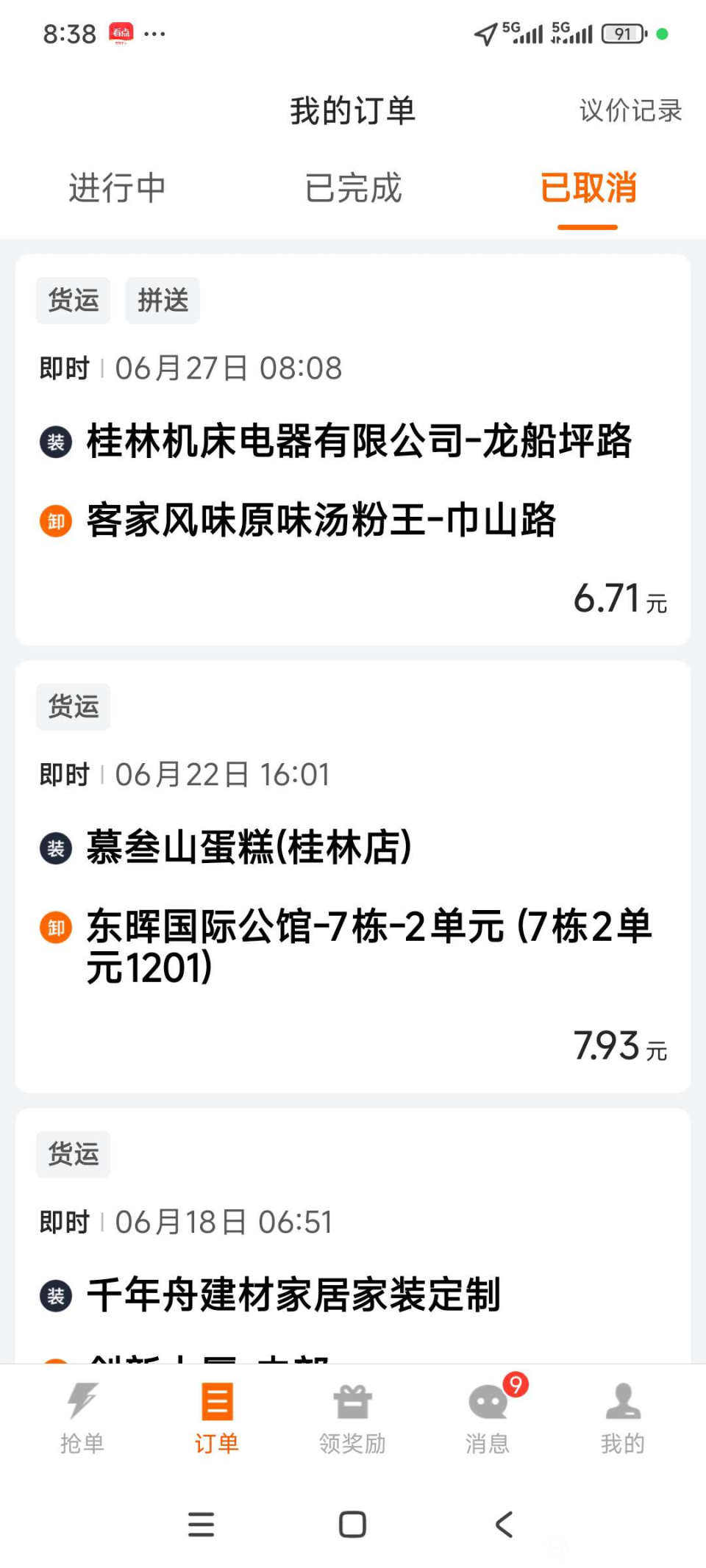Tap the system home button
Viewport: 706px width, 1568px height.
click(352, 1525)
